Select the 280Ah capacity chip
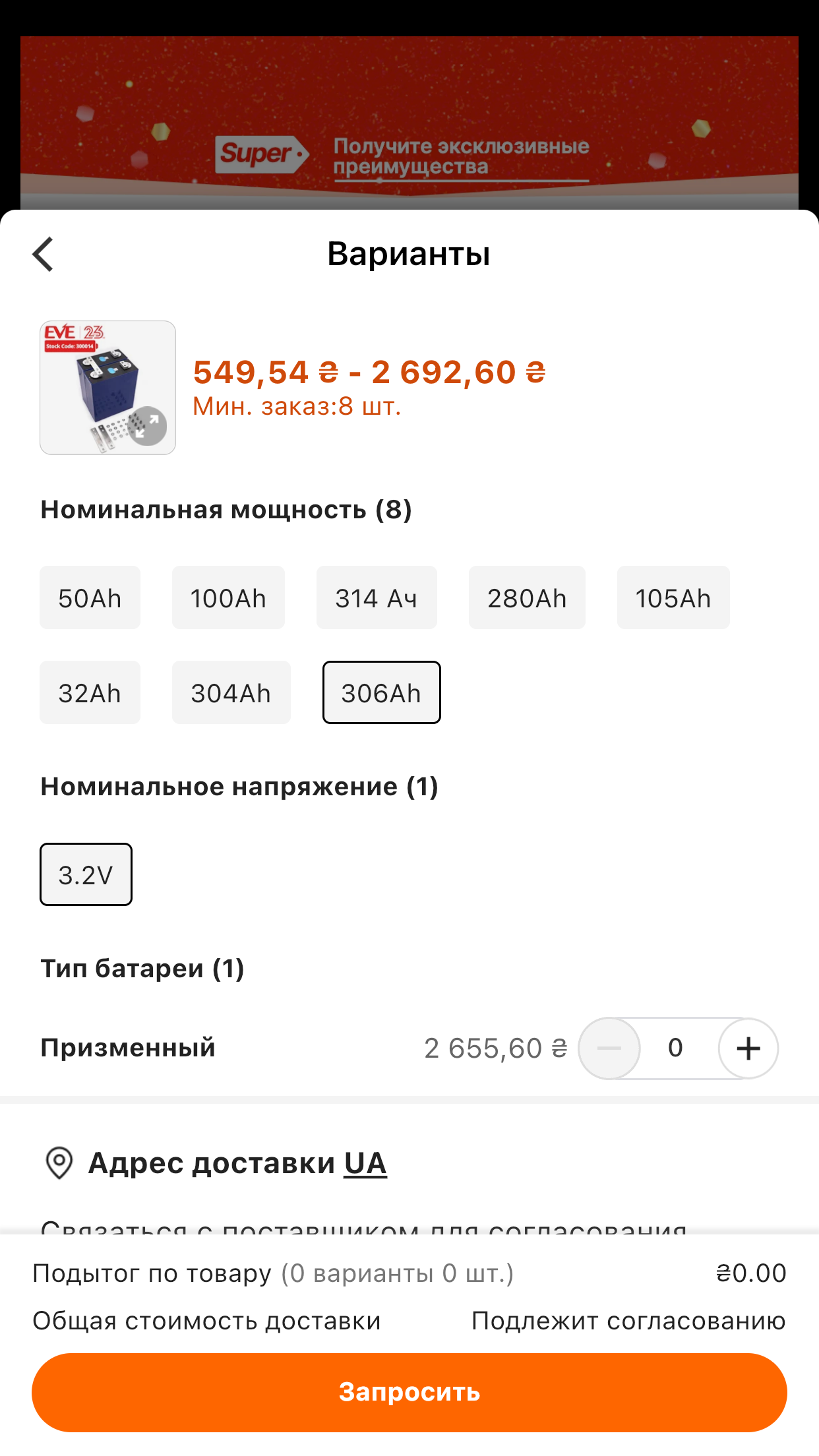Screen dimensions: 819x1456 (x=527, y=597)
